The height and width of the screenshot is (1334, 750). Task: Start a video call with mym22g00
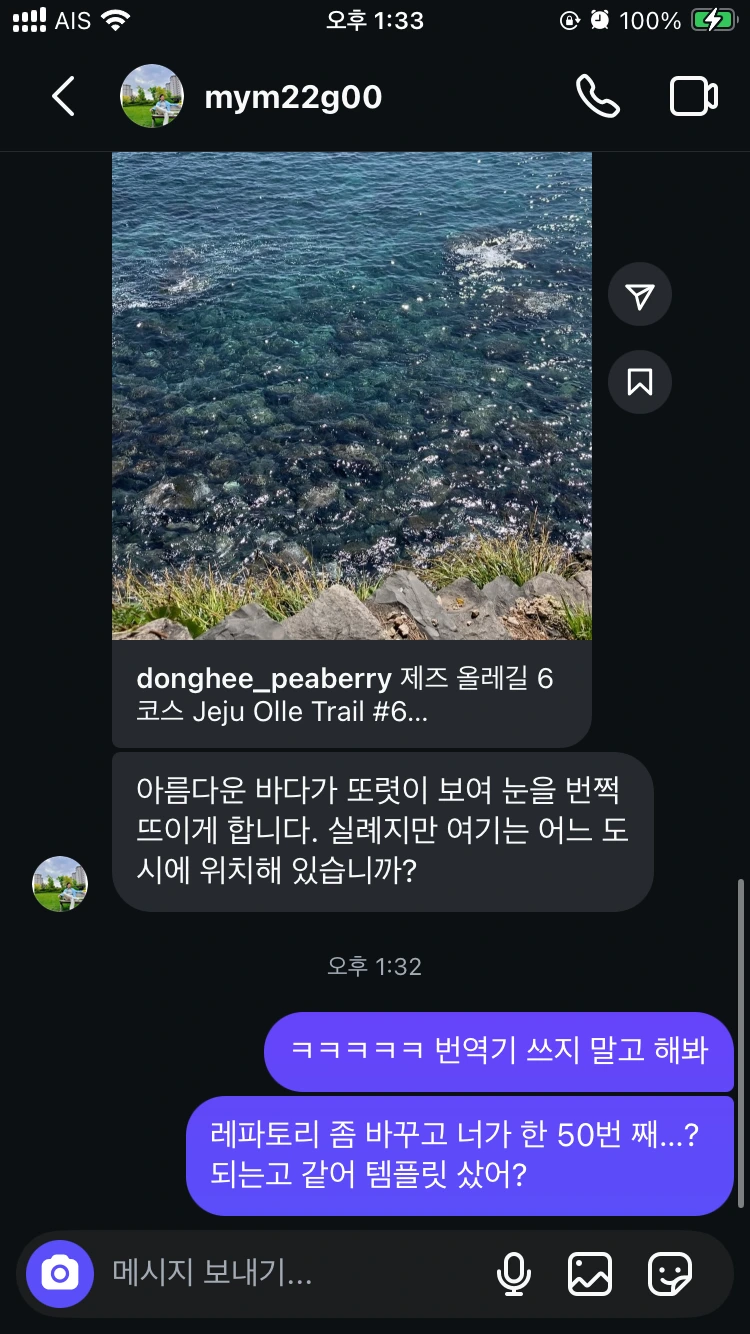693,97
